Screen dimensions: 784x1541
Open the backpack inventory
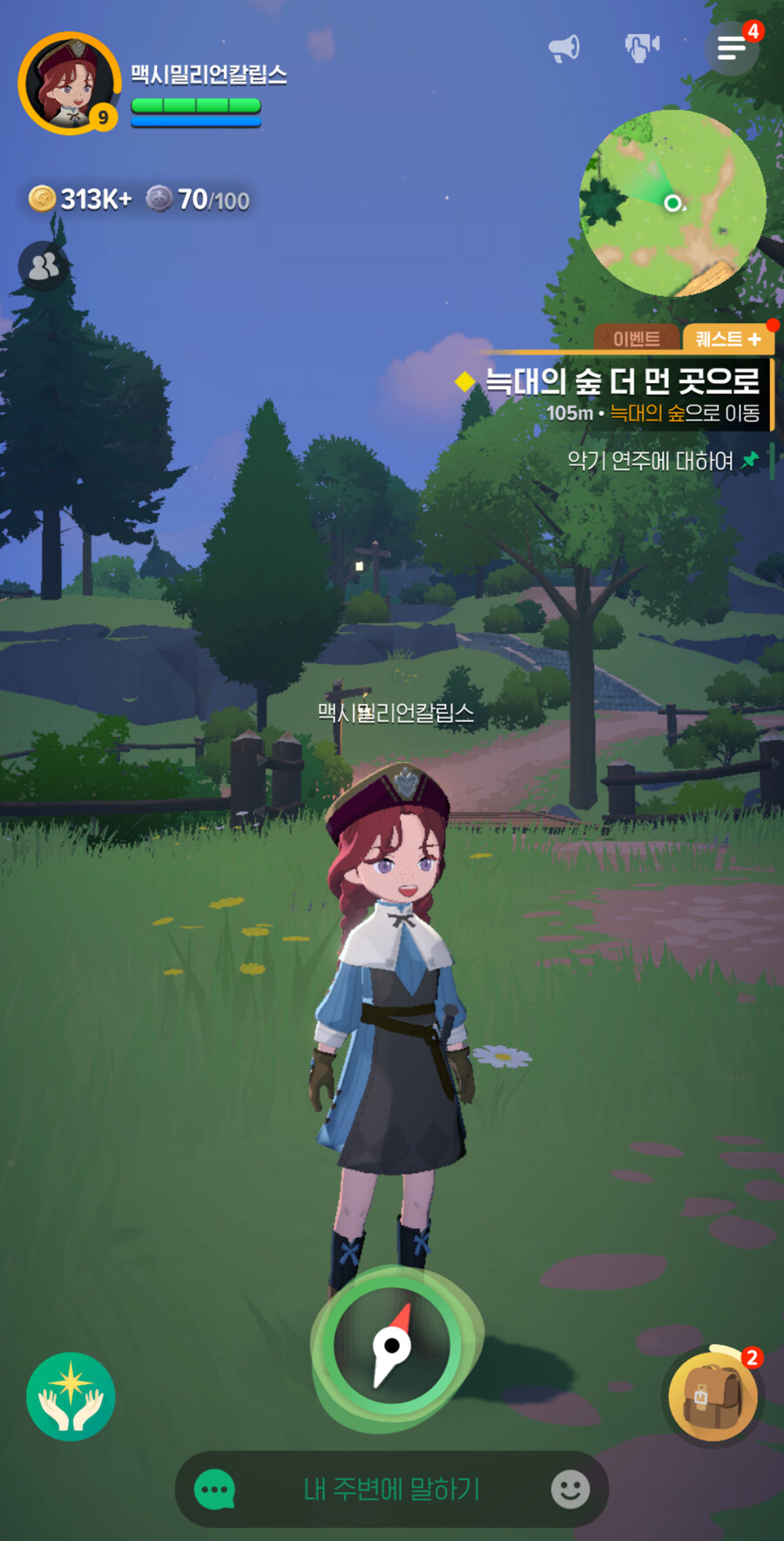pos(713,1396)
